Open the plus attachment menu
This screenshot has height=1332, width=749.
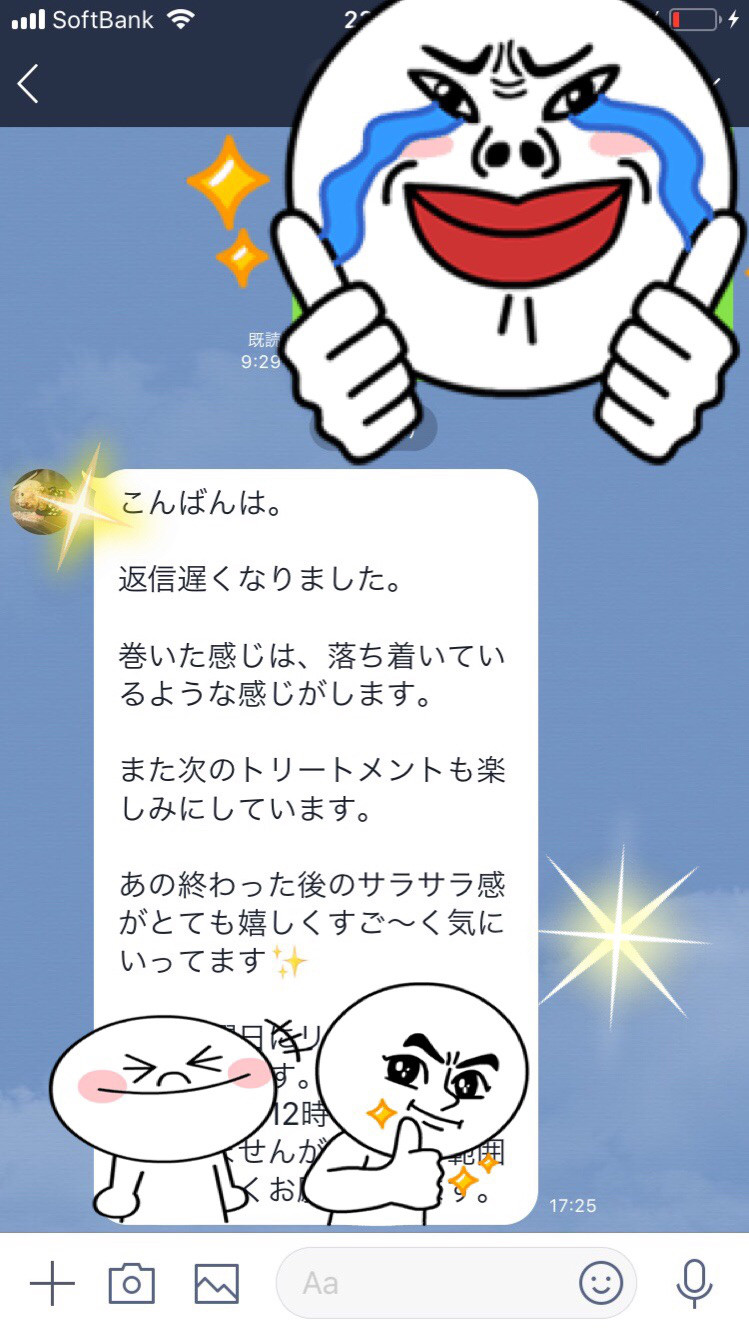(x=52, y=1283)
